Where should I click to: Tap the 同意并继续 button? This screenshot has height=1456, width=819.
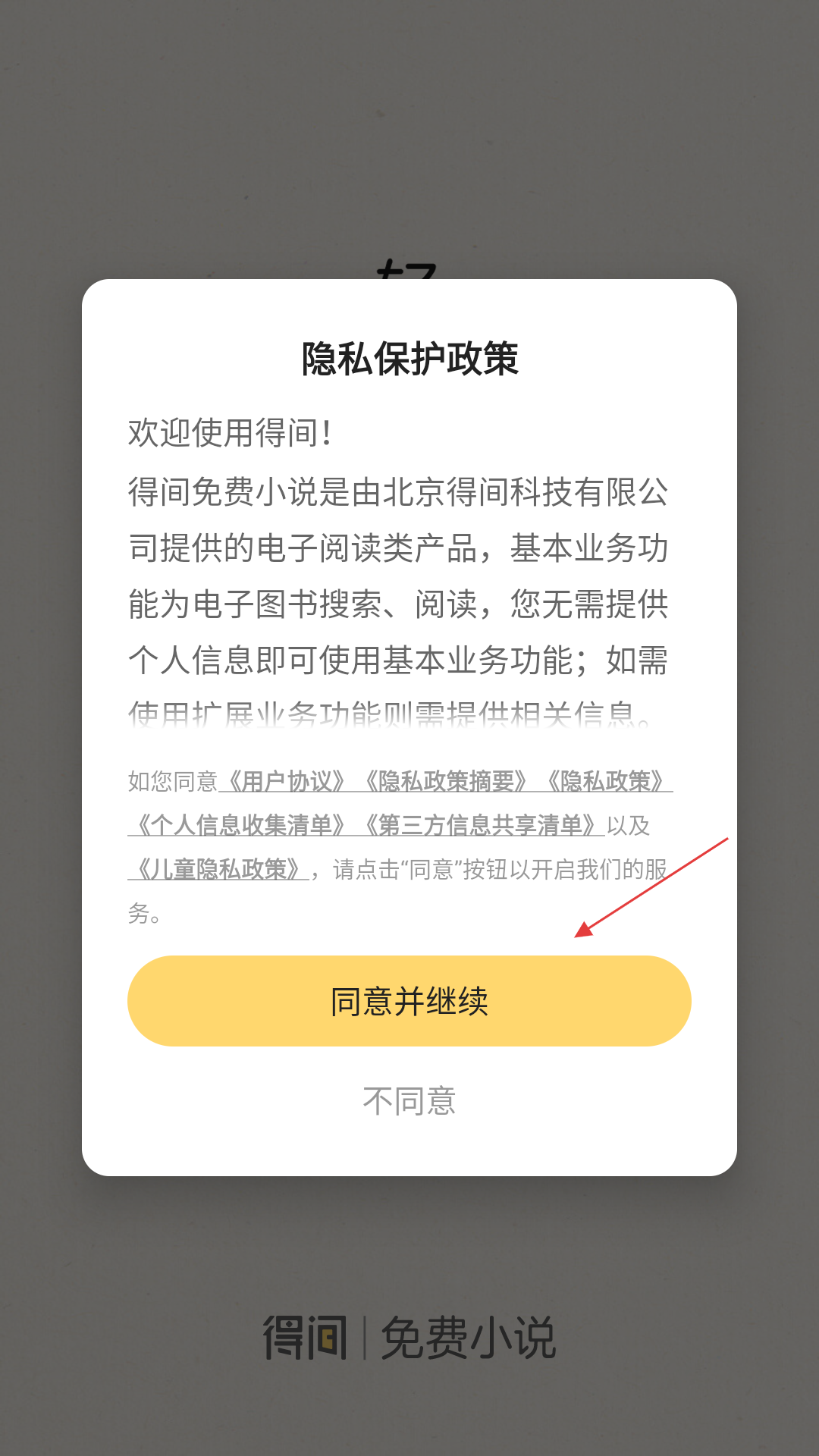(x=409, y=1001)
